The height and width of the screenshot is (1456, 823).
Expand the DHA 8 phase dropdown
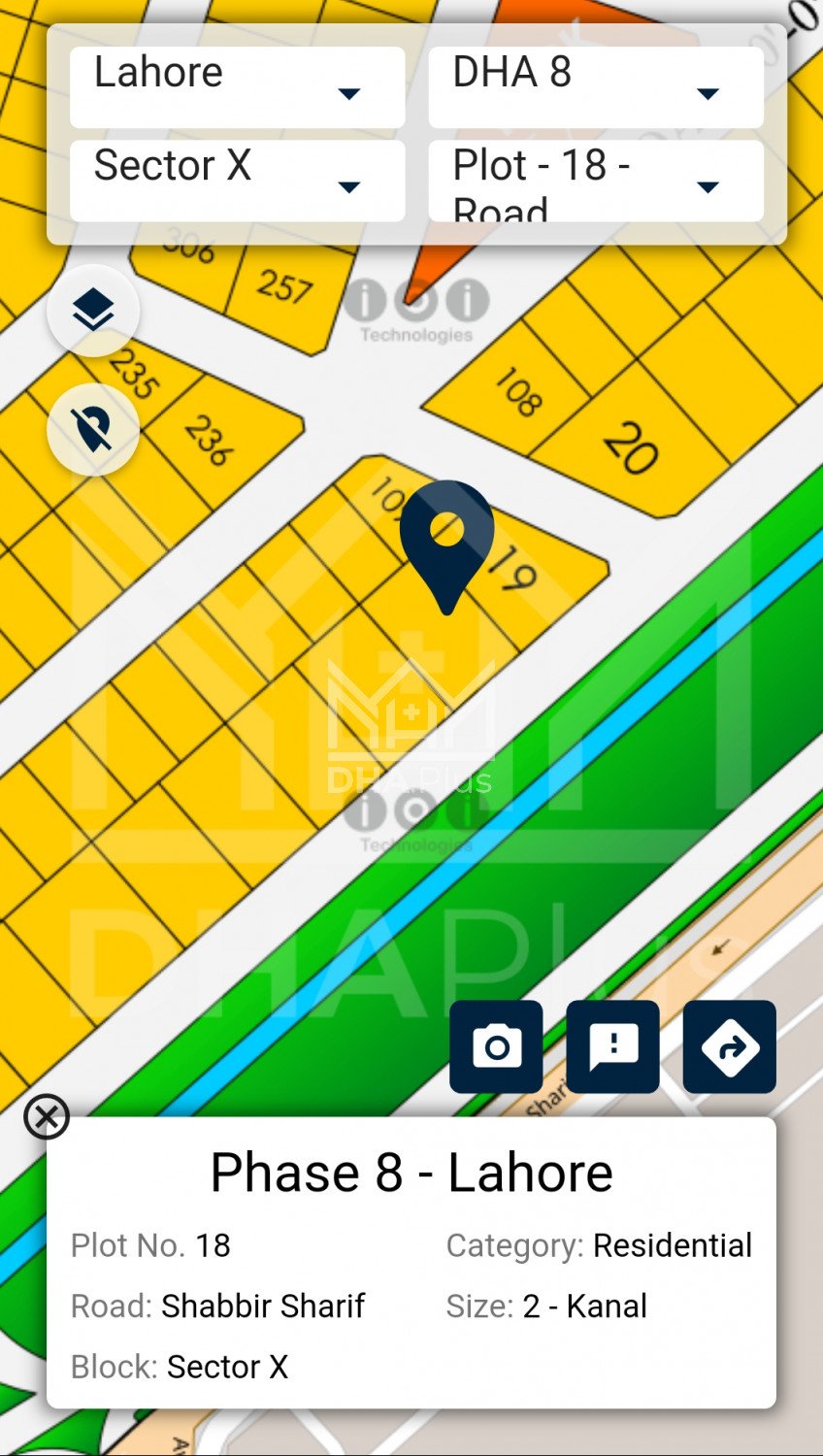point(595,87)
